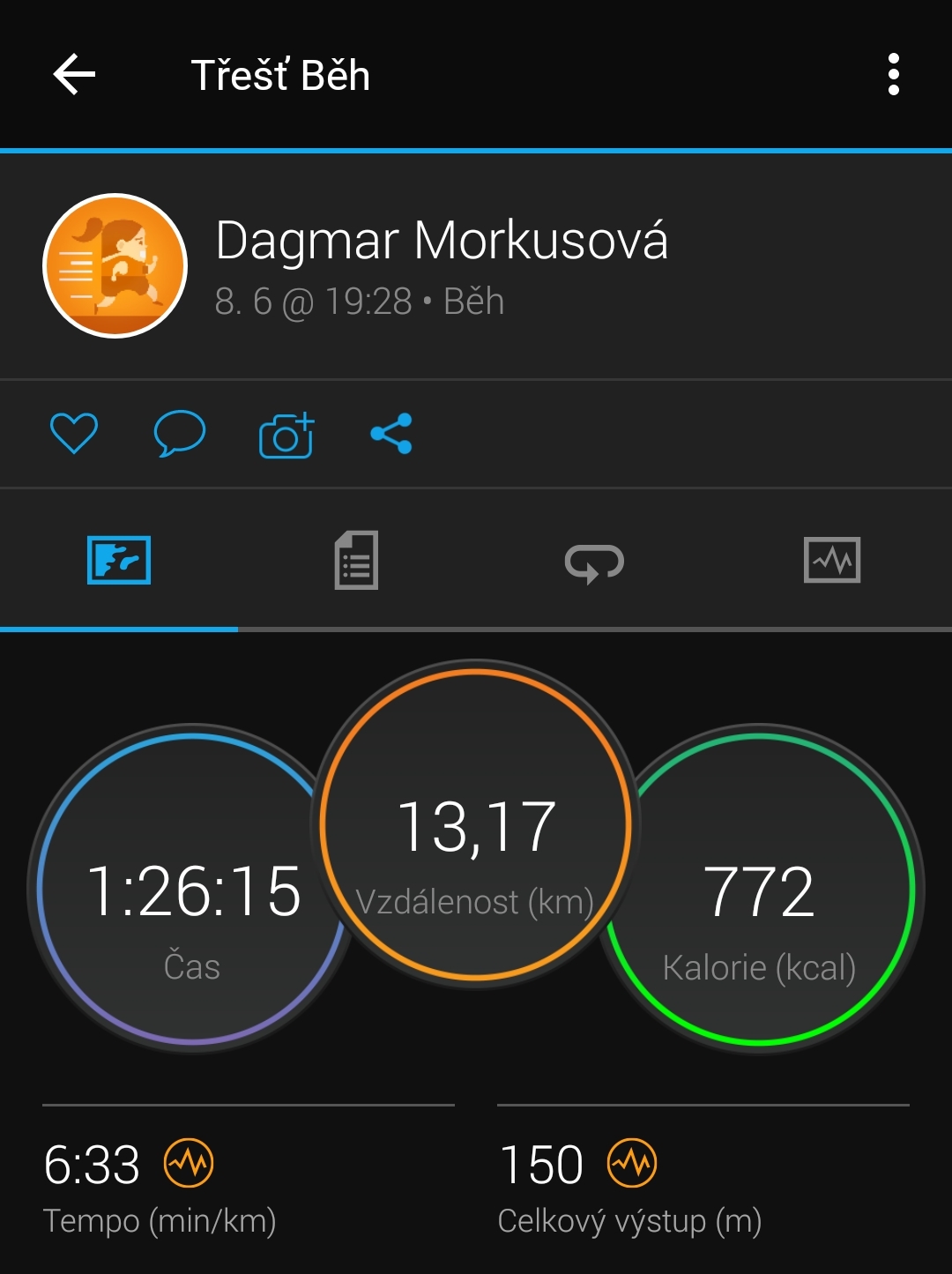Go back using the arrow
The height and width of the screenshot is (1274, 952).
74,74
